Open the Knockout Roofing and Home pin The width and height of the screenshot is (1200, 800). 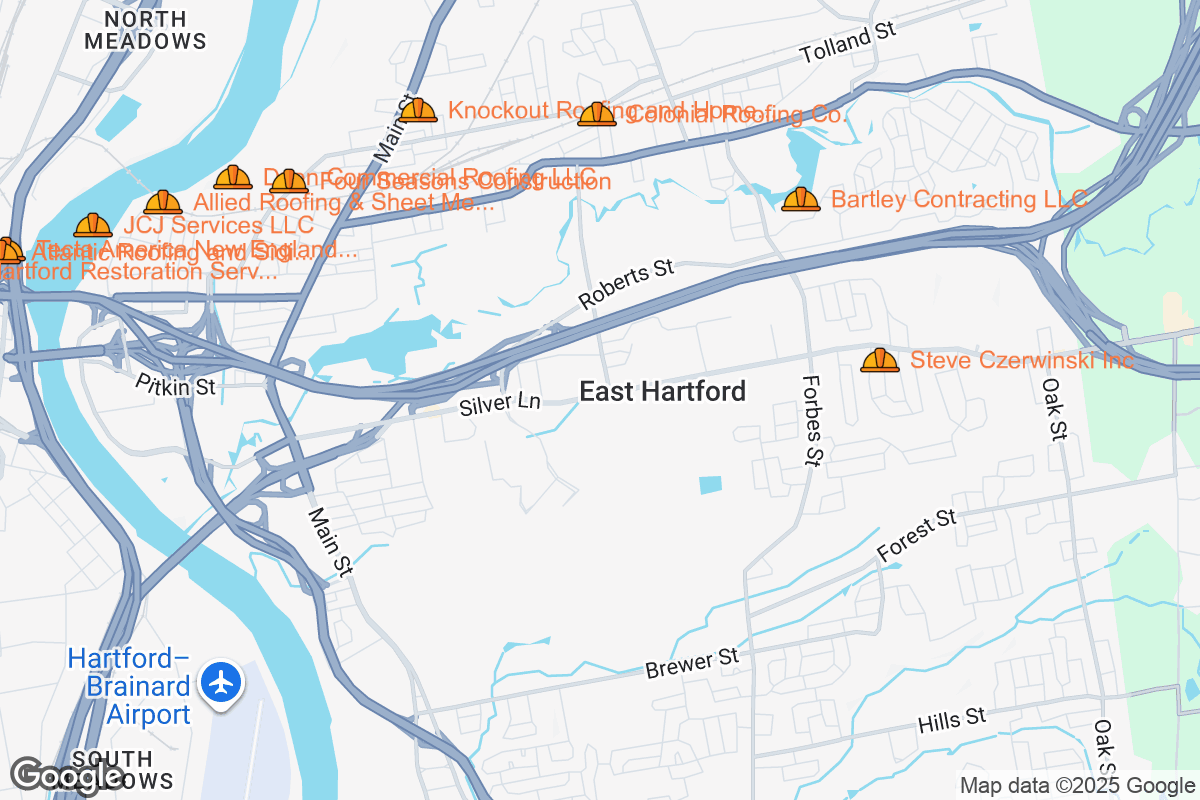(419, 110)
